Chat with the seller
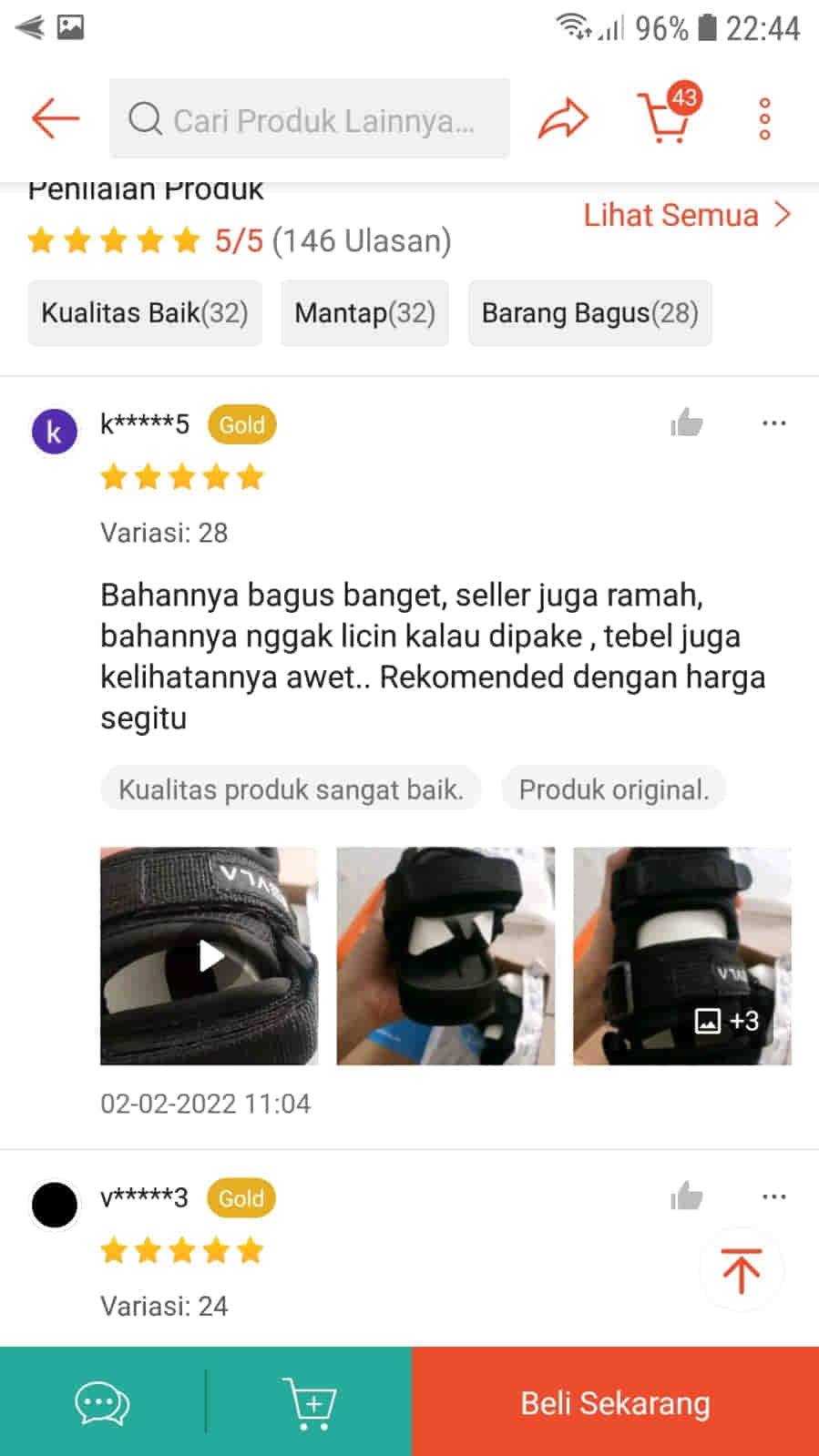Screen dimensions: 819x1456 [x=102, y=1402]
